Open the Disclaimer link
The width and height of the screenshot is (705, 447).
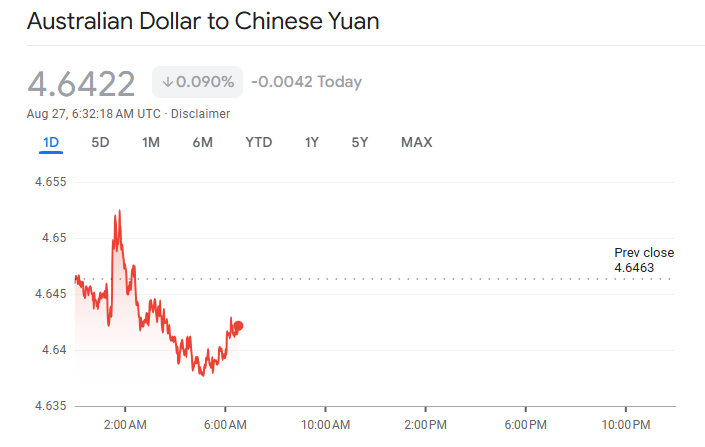tap(200, 114)
